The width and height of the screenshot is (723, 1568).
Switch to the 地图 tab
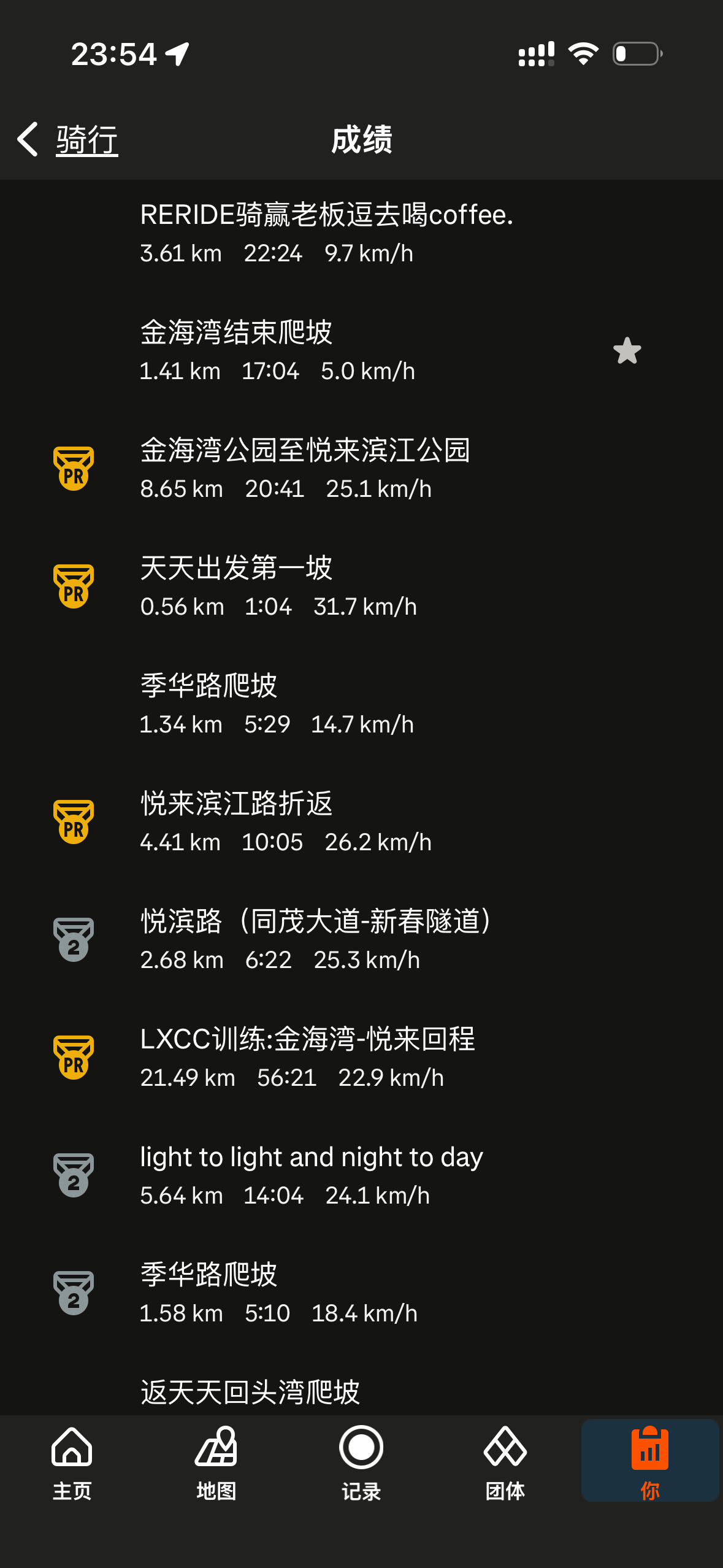[216, 1461]
